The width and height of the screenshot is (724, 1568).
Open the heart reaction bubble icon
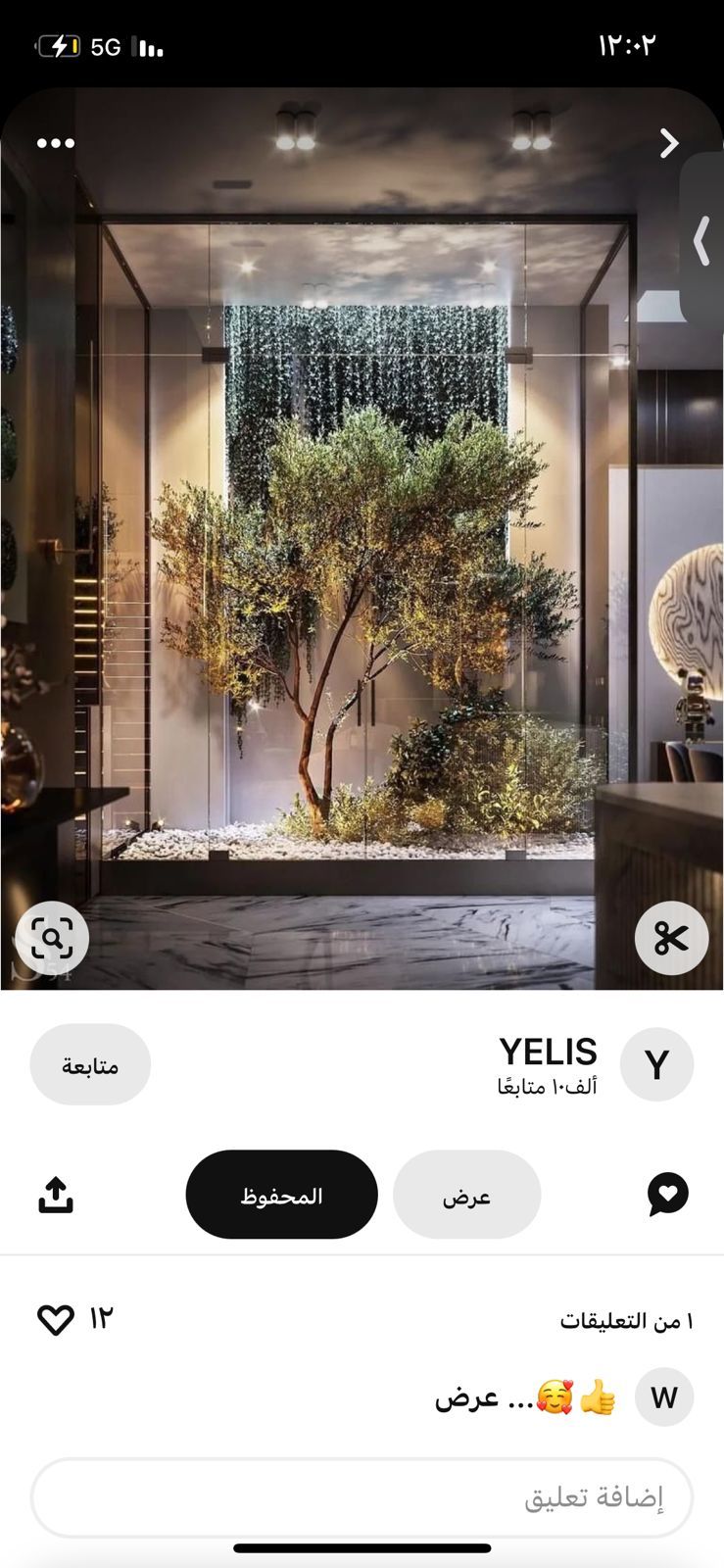coord(668,1195)
